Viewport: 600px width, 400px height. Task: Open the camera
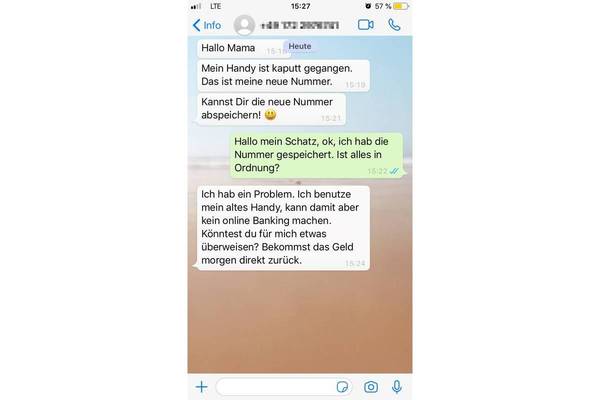[371, 386]
